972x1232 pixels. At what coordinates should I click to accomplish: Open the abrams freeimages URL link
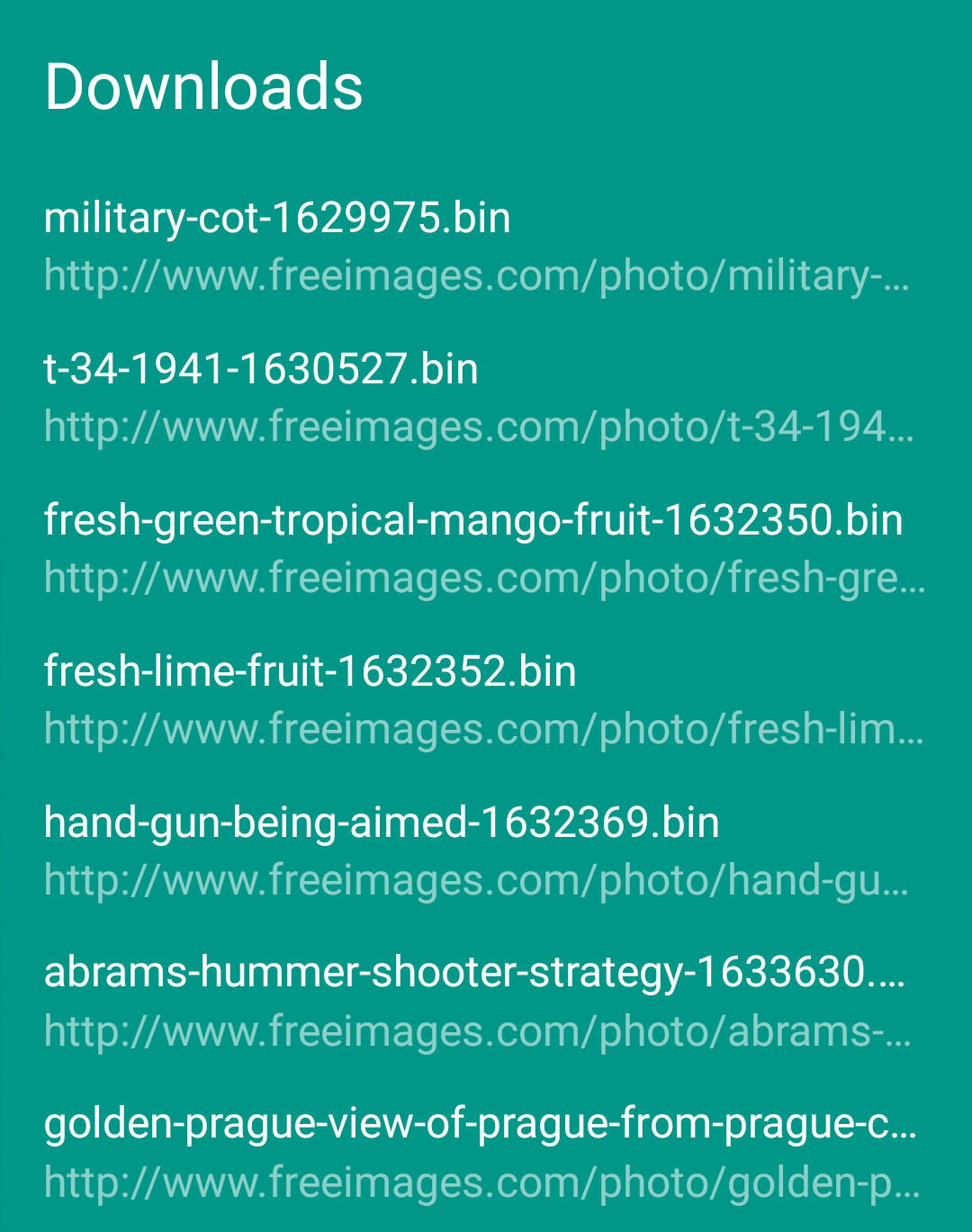click(477, 1030)
